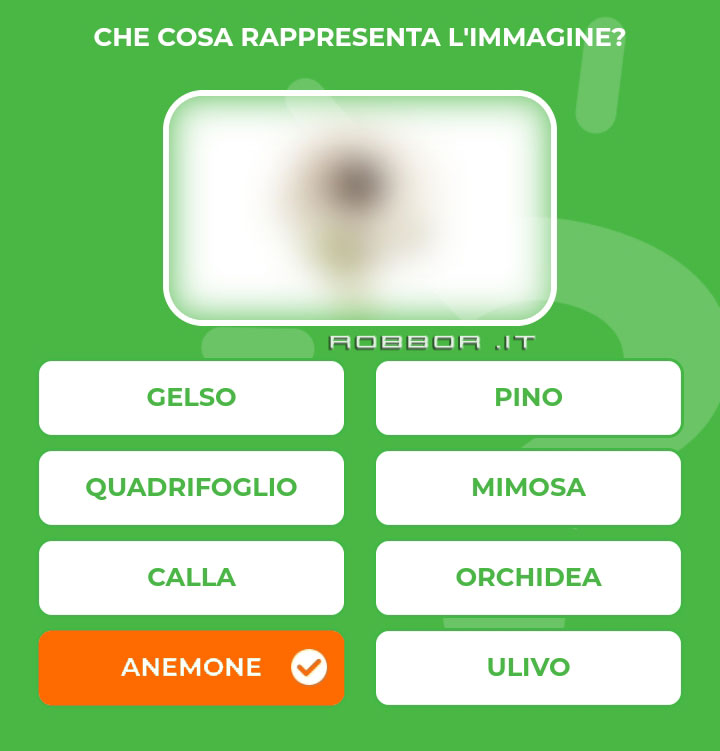Screen dimensions: 720x751
Task: Choose PINO as the answer
Action: 528,398
